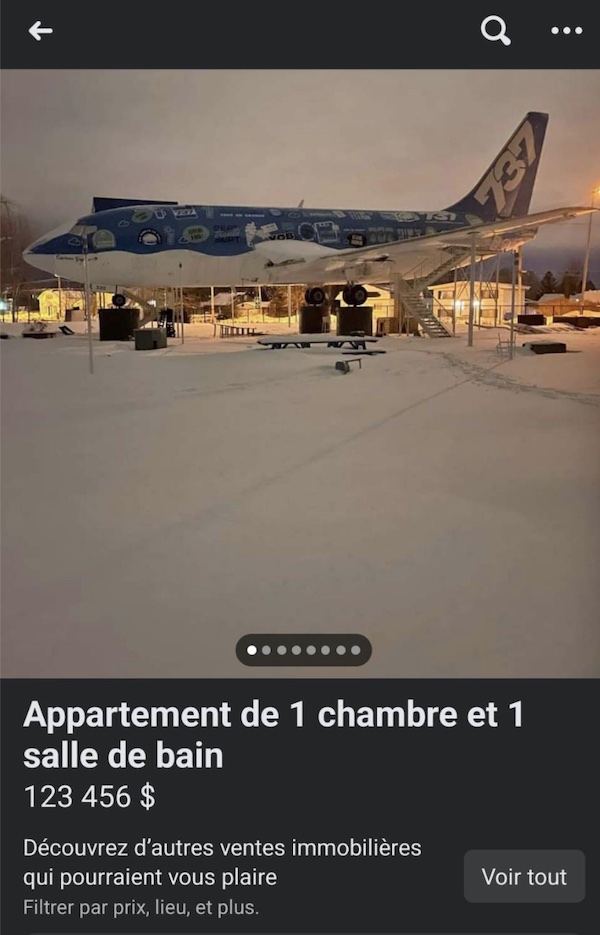
Task: Tap the photo carousel page indicator dots
Action: pyautogui.click(x=303, y=650)
